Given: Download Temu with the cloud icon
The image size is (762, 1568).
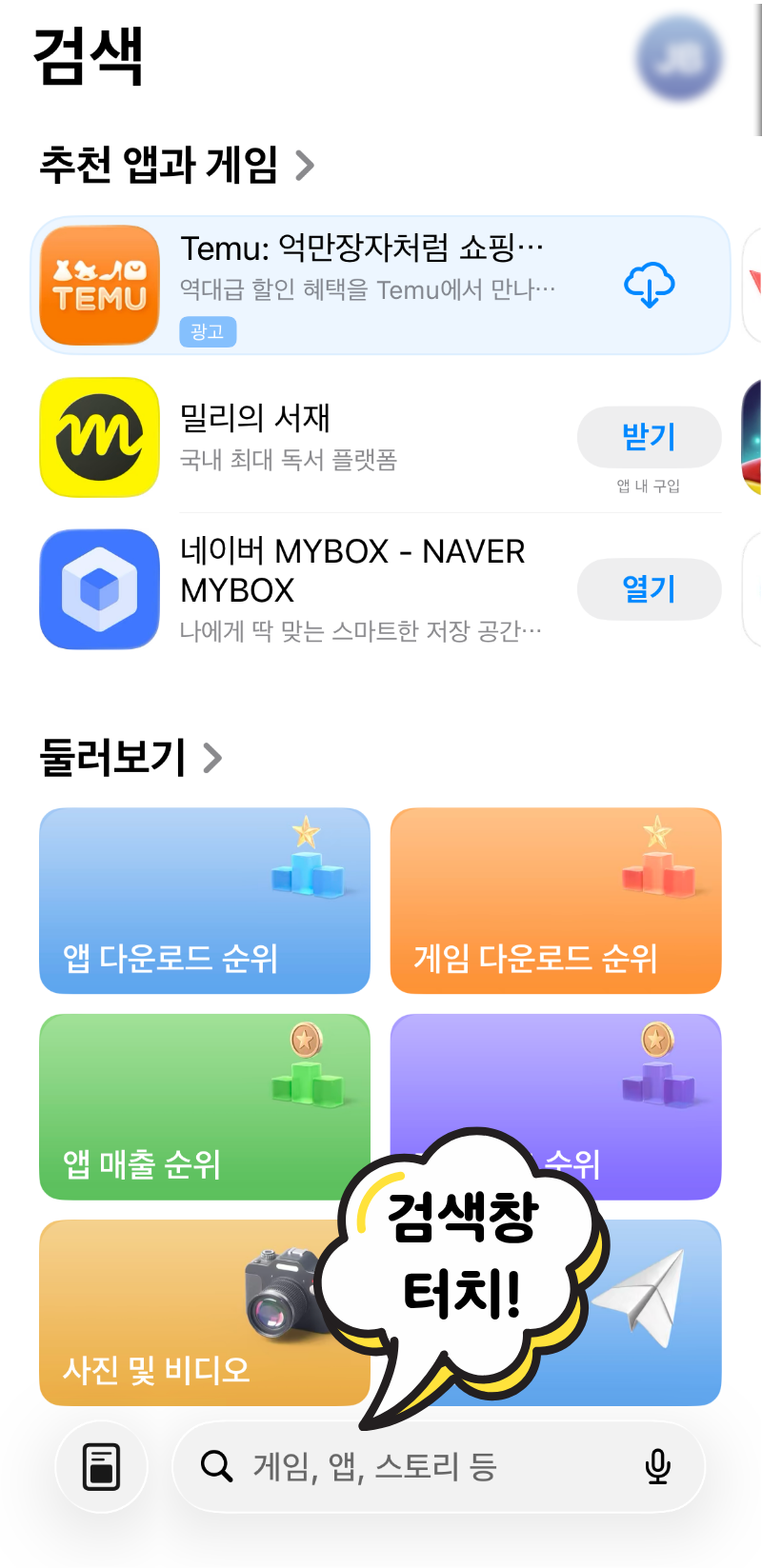Looking at the screenshot, I should [x=650, y=285].
